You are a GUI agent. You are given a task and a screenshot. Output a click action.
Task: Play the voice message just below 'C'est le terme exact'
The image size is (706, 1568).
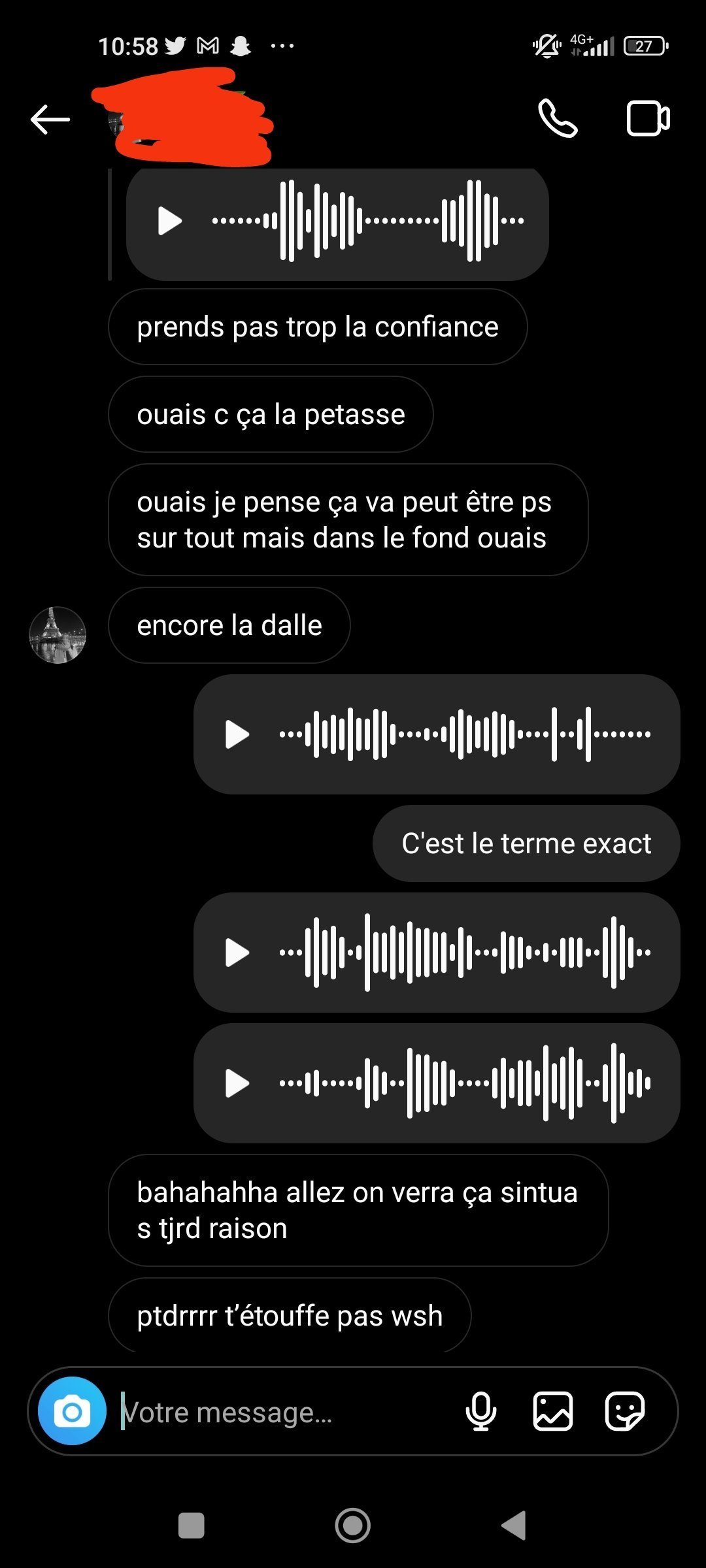pyautogui.click(x=237, y=953)
